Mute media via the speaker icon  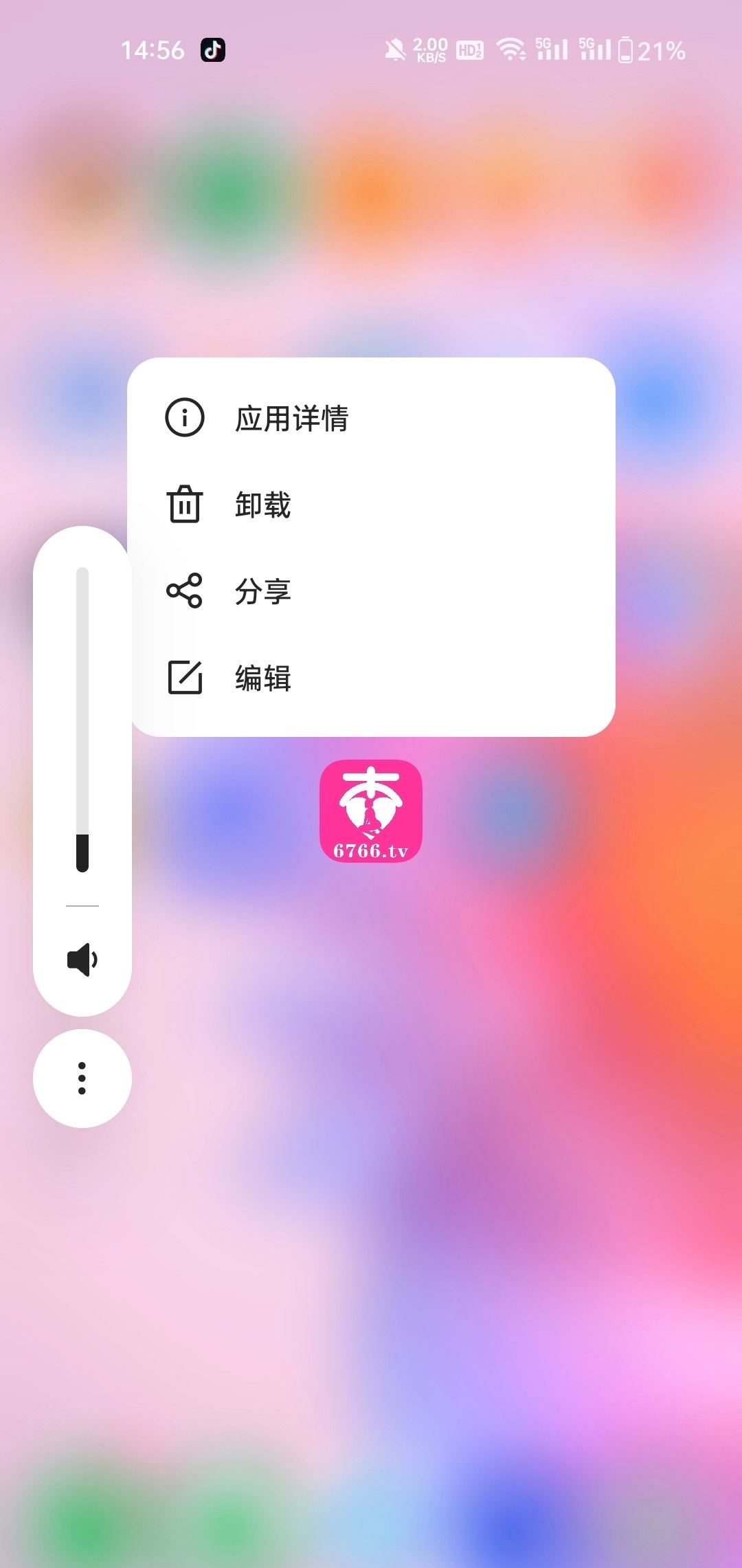[82, 960]
